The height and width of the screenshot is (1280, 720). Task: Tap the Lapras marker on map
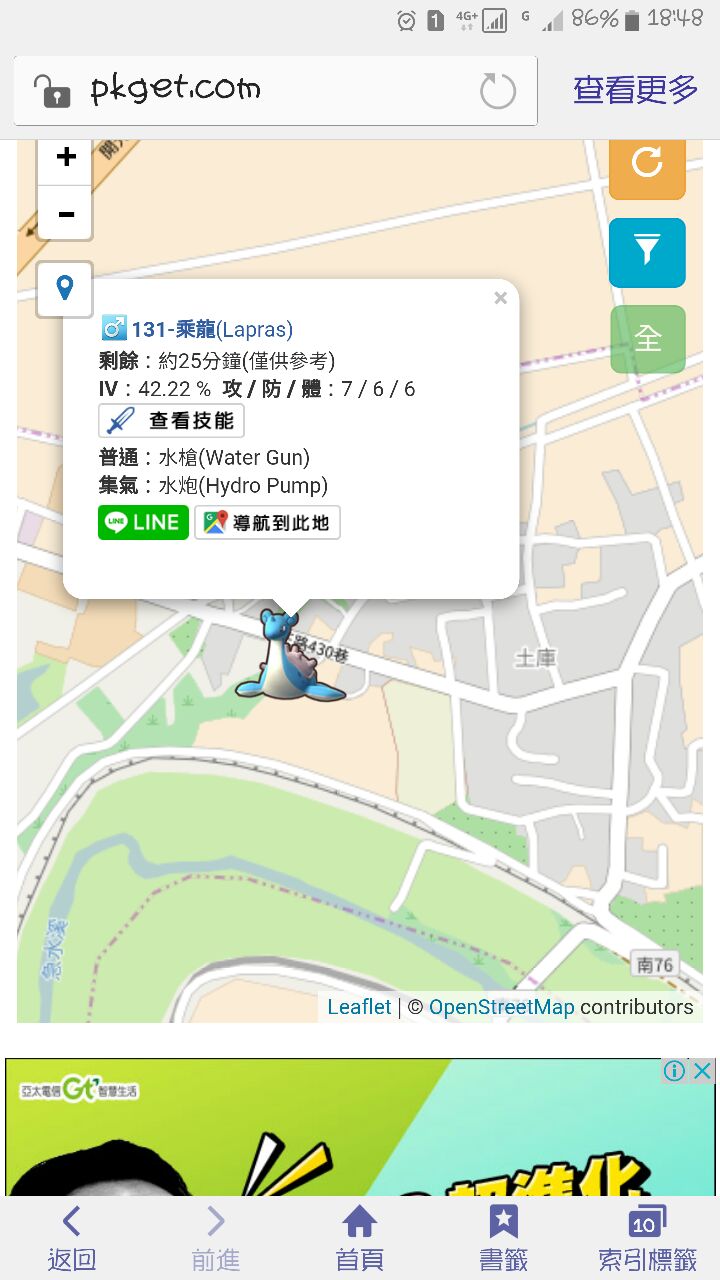tap(288, 660)
